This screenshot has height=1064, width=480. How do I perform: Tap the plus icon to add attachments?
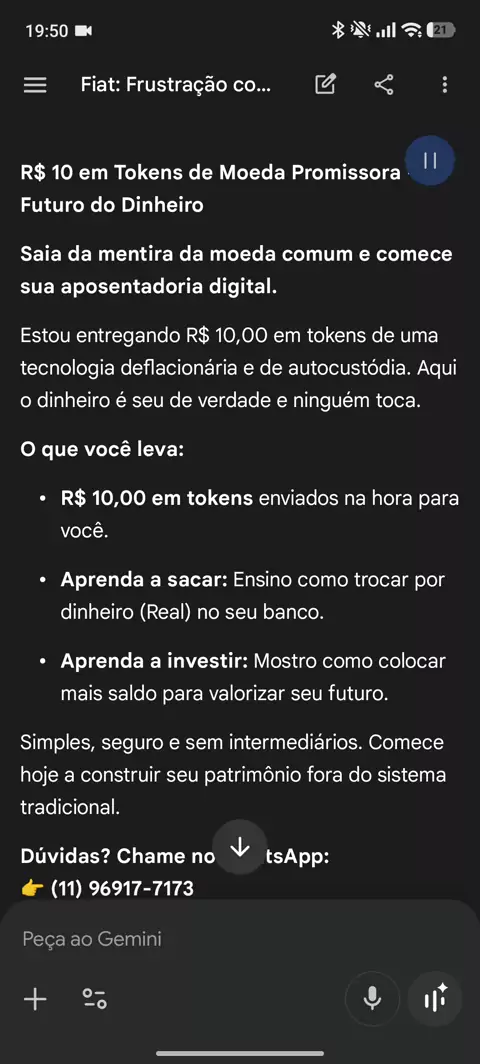[x=35, y=999]
